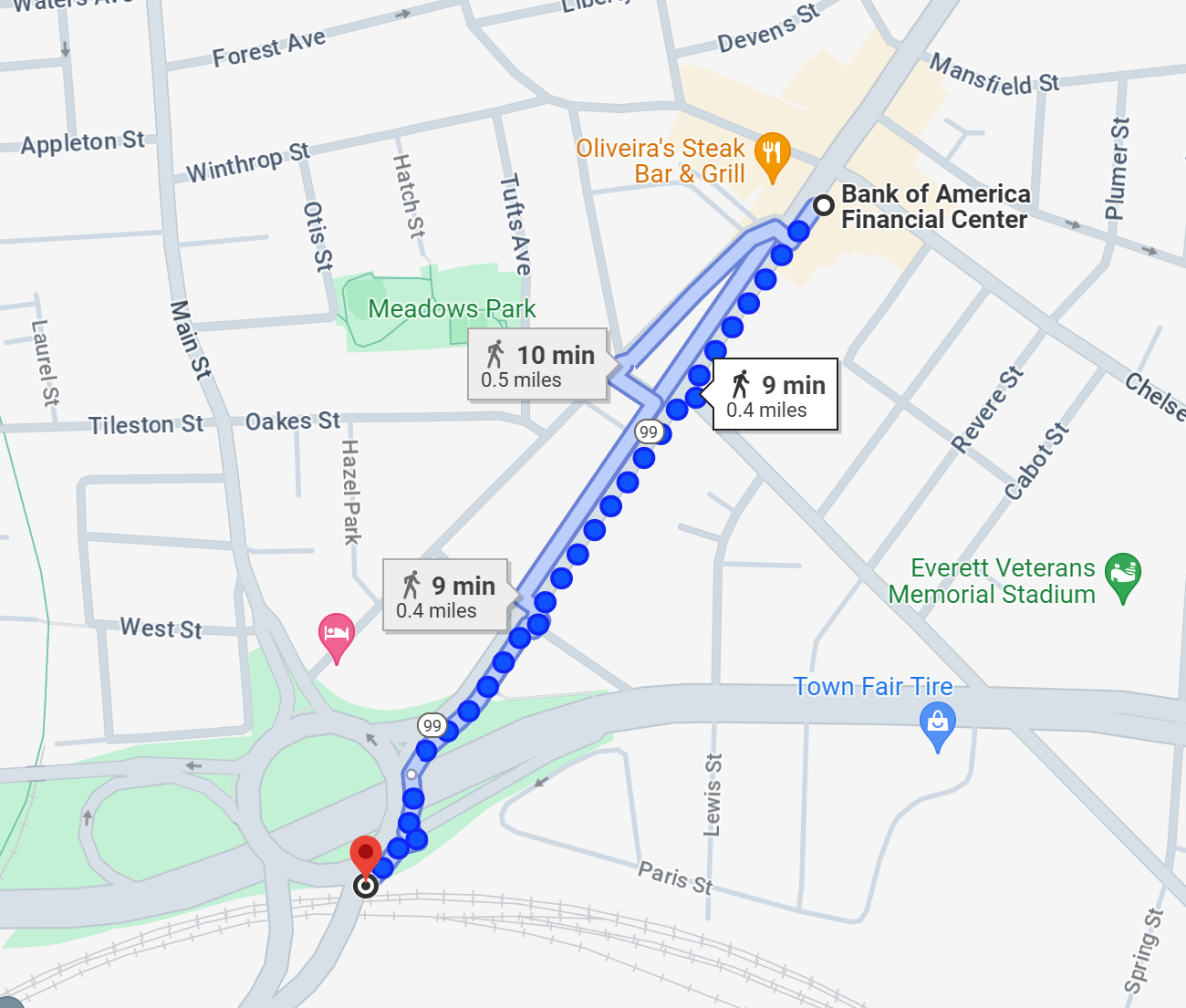This screenshot has height=1008, width=1186.
Task: Open Oliveira's Steak Bar & Grill pin
Action: click(x=773, y=157)
